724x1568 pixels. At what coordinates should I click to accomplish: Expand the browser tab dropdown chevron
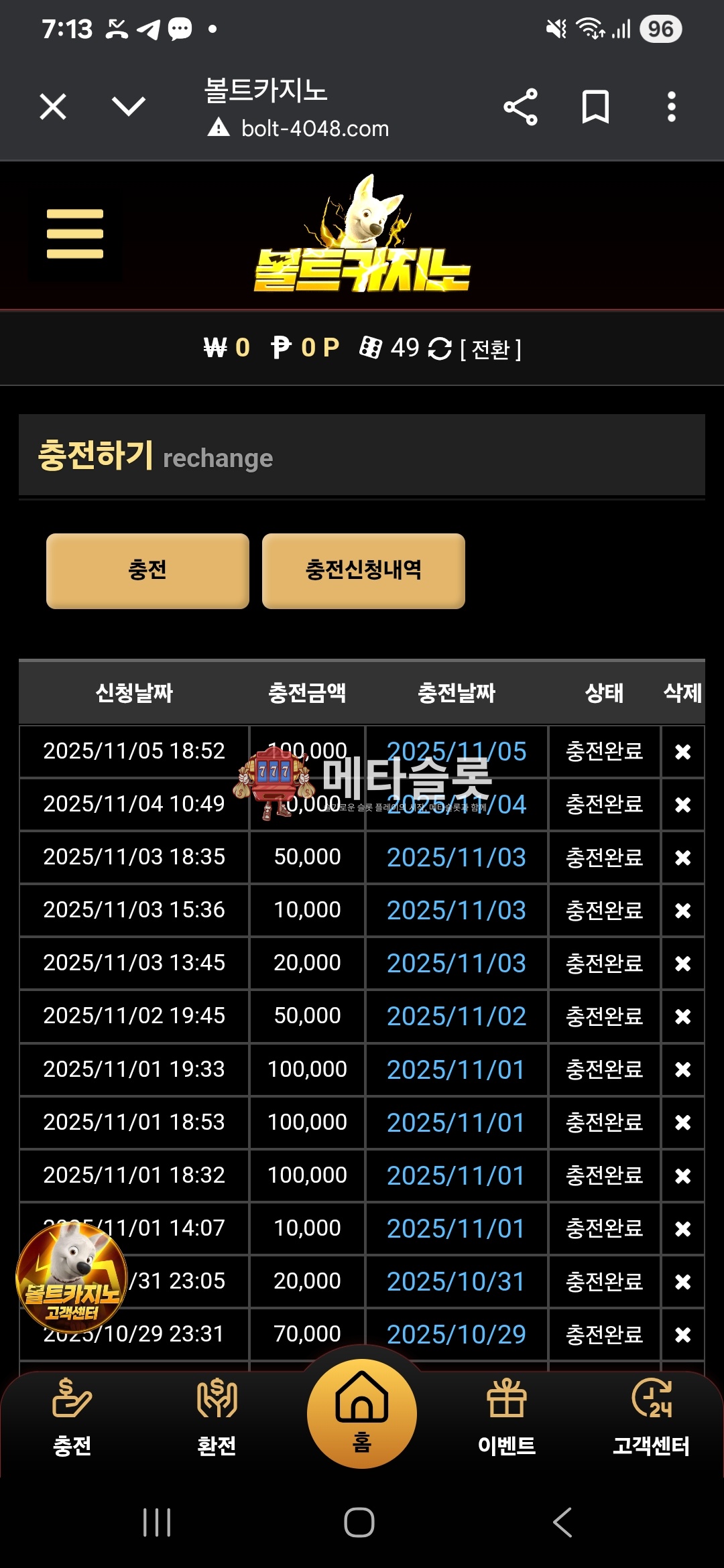click(128, 106)
